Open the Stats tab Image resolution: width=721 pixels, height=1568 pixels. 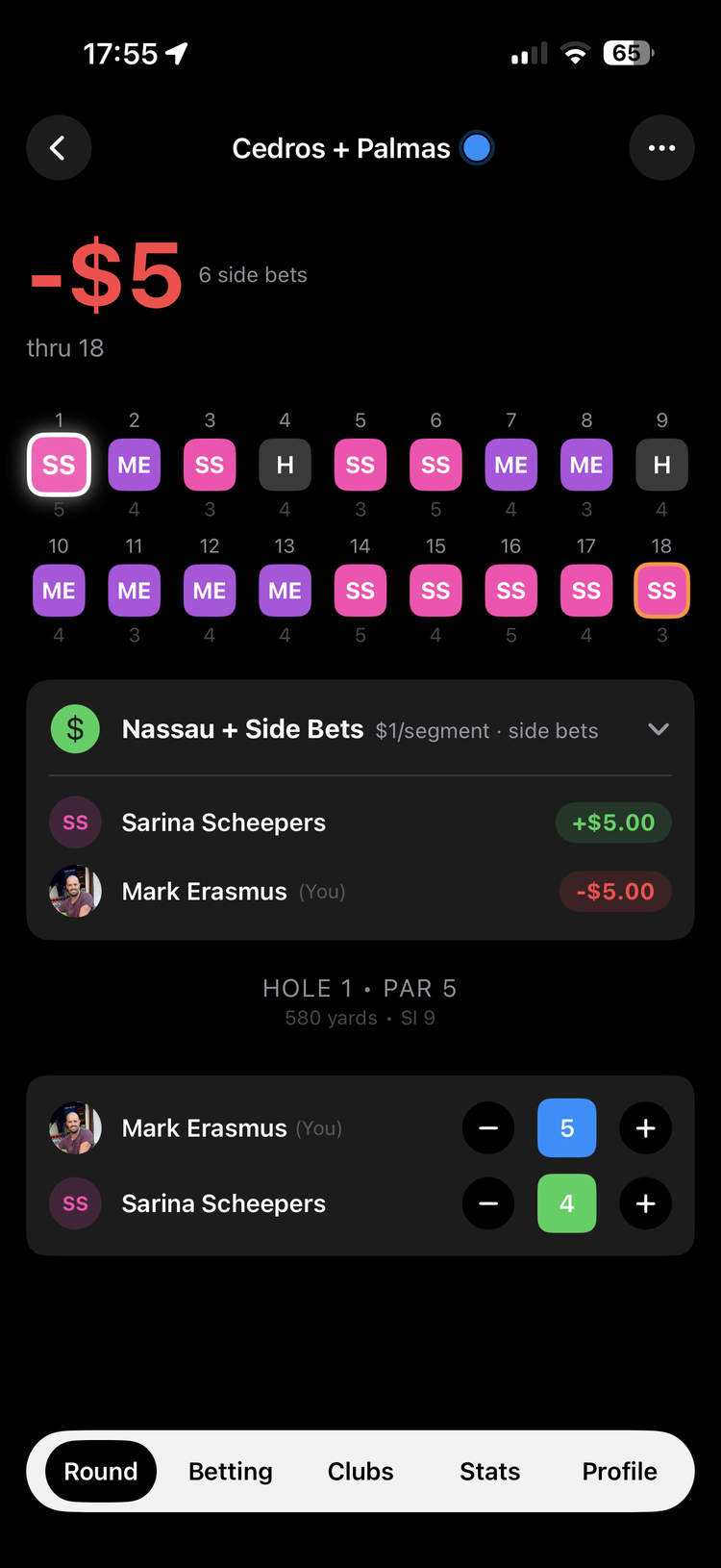tap(490, 1471)
